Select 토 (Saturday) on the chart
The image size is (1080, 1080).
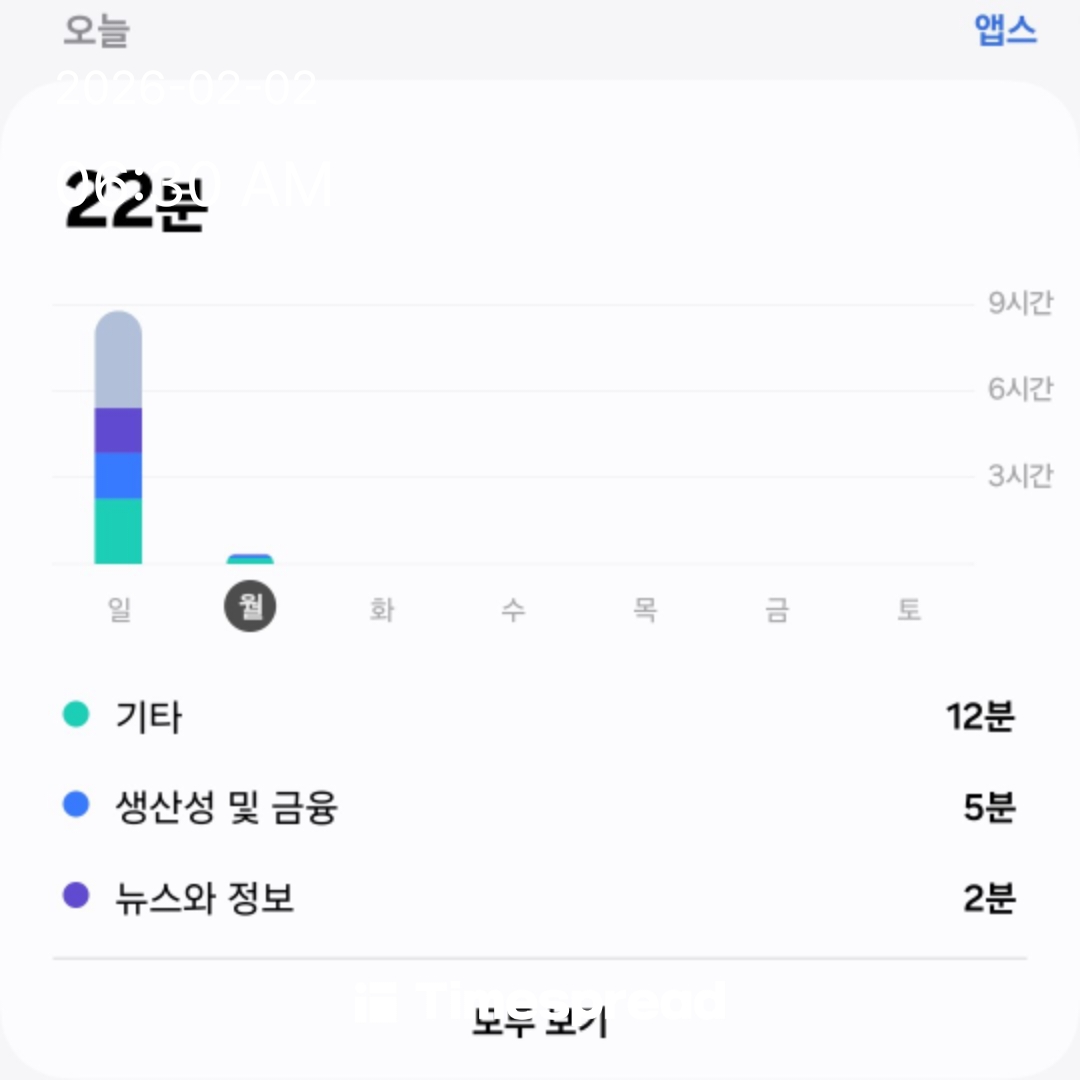[908, 609]
